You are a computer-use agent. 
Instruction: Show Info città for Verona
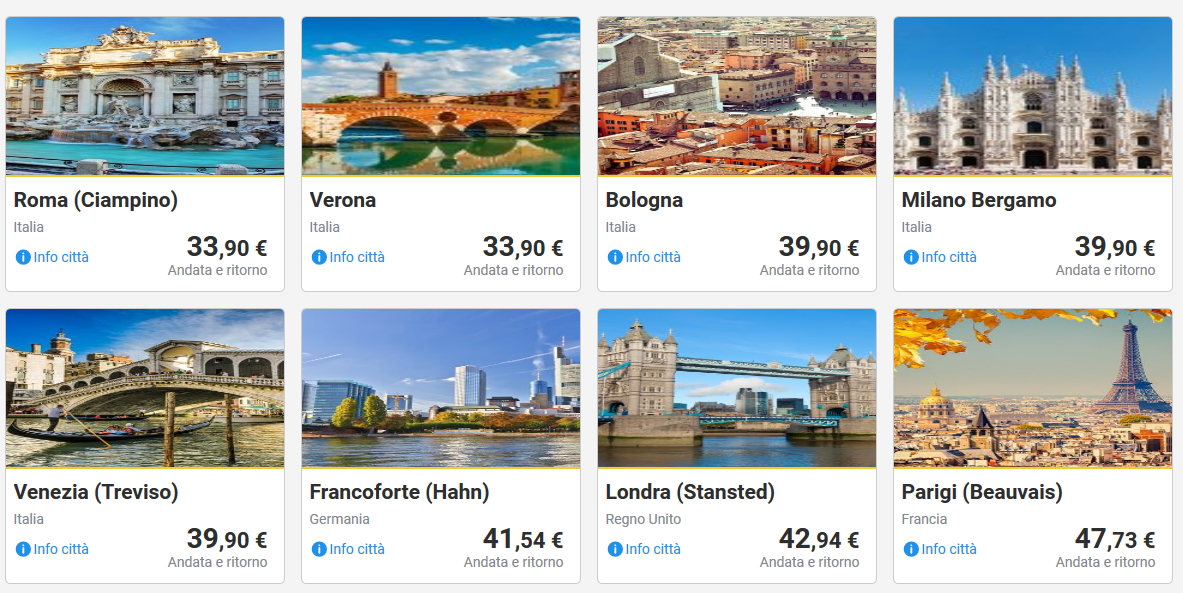349,257
